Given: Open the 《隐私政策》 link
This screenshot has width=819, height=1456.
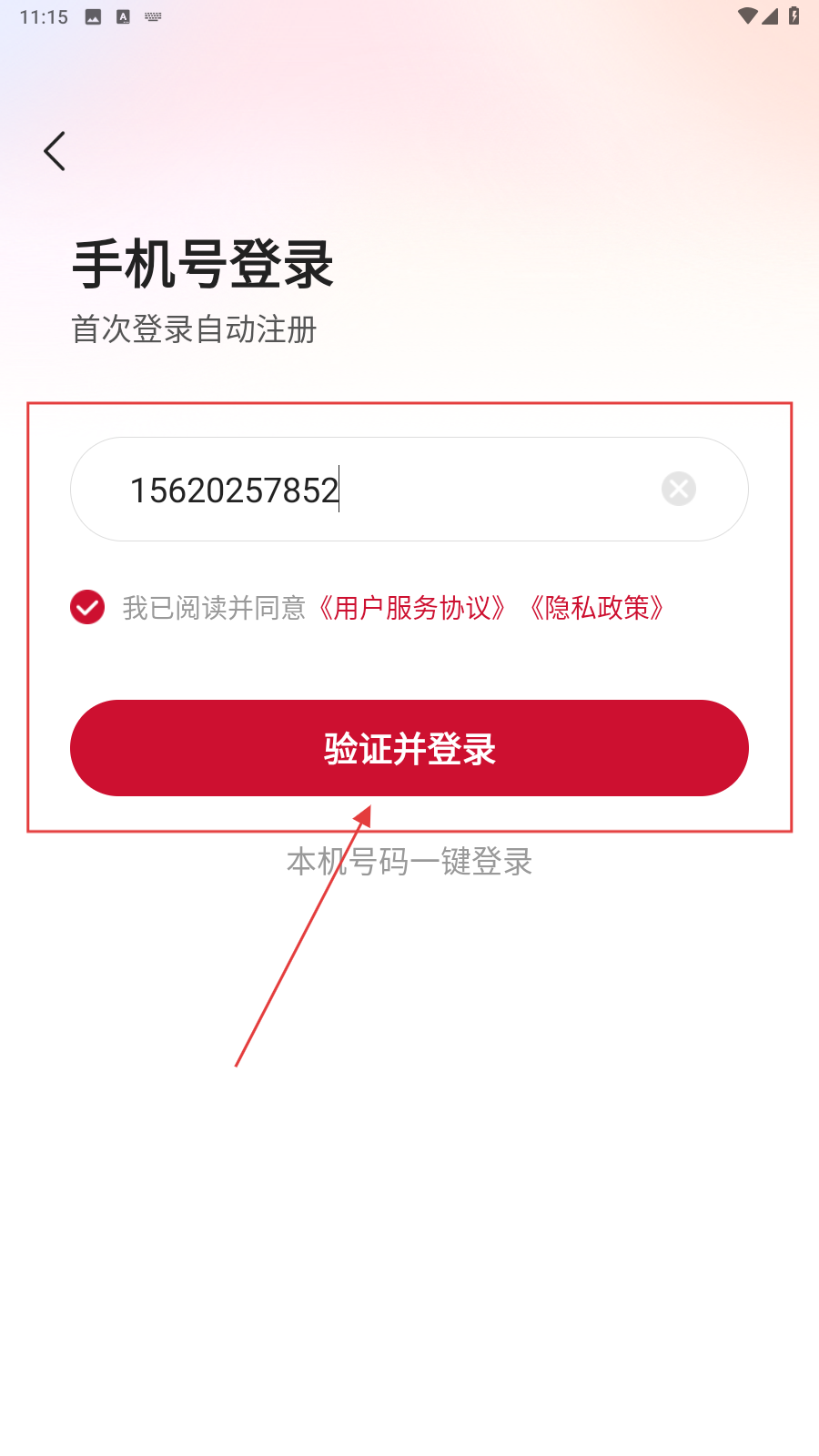Looking at the screenshot, I should [x=597, y=608].
